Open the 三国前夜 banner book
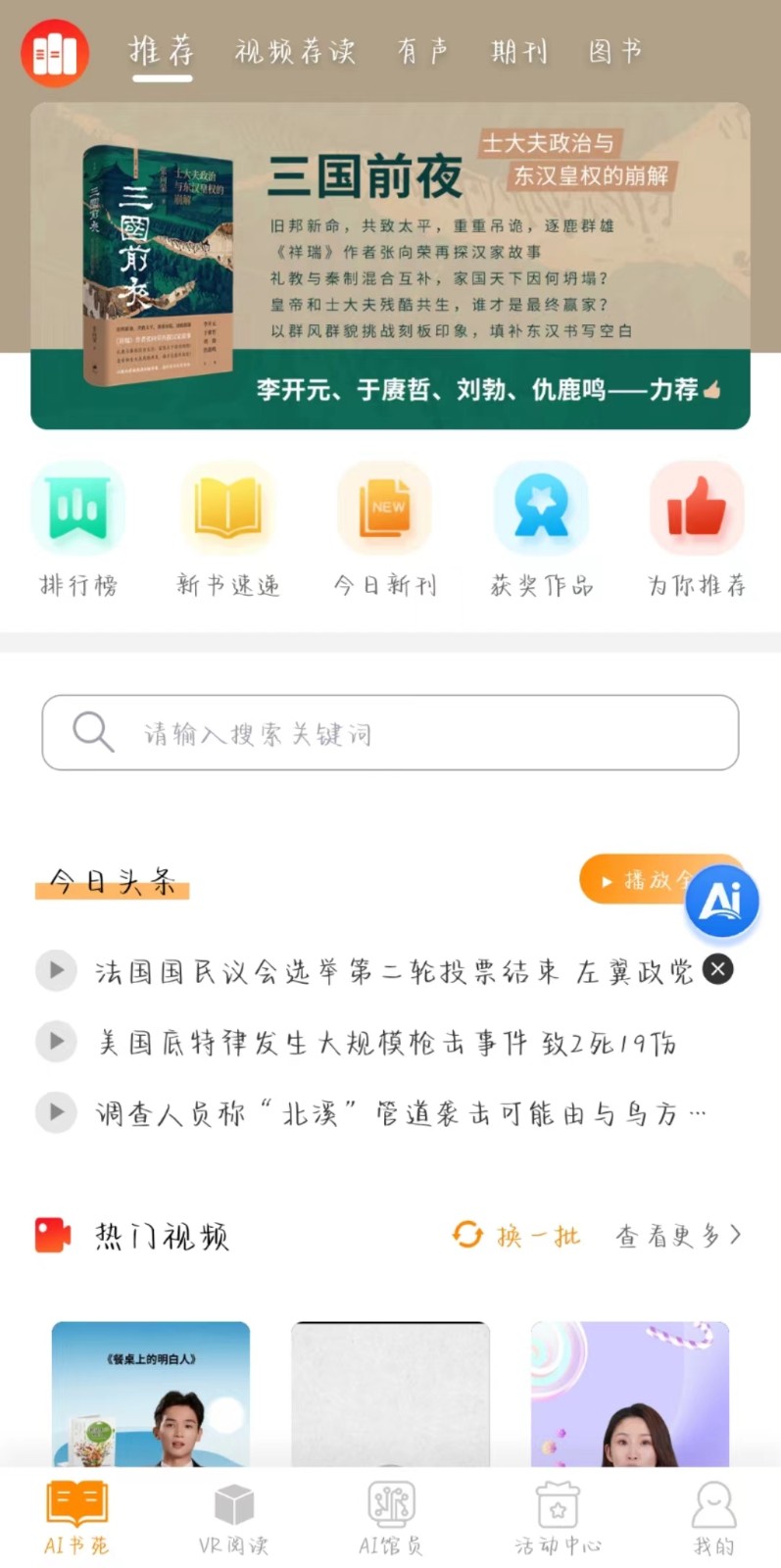Viewport: 781px width, 1568px height. 390,265
